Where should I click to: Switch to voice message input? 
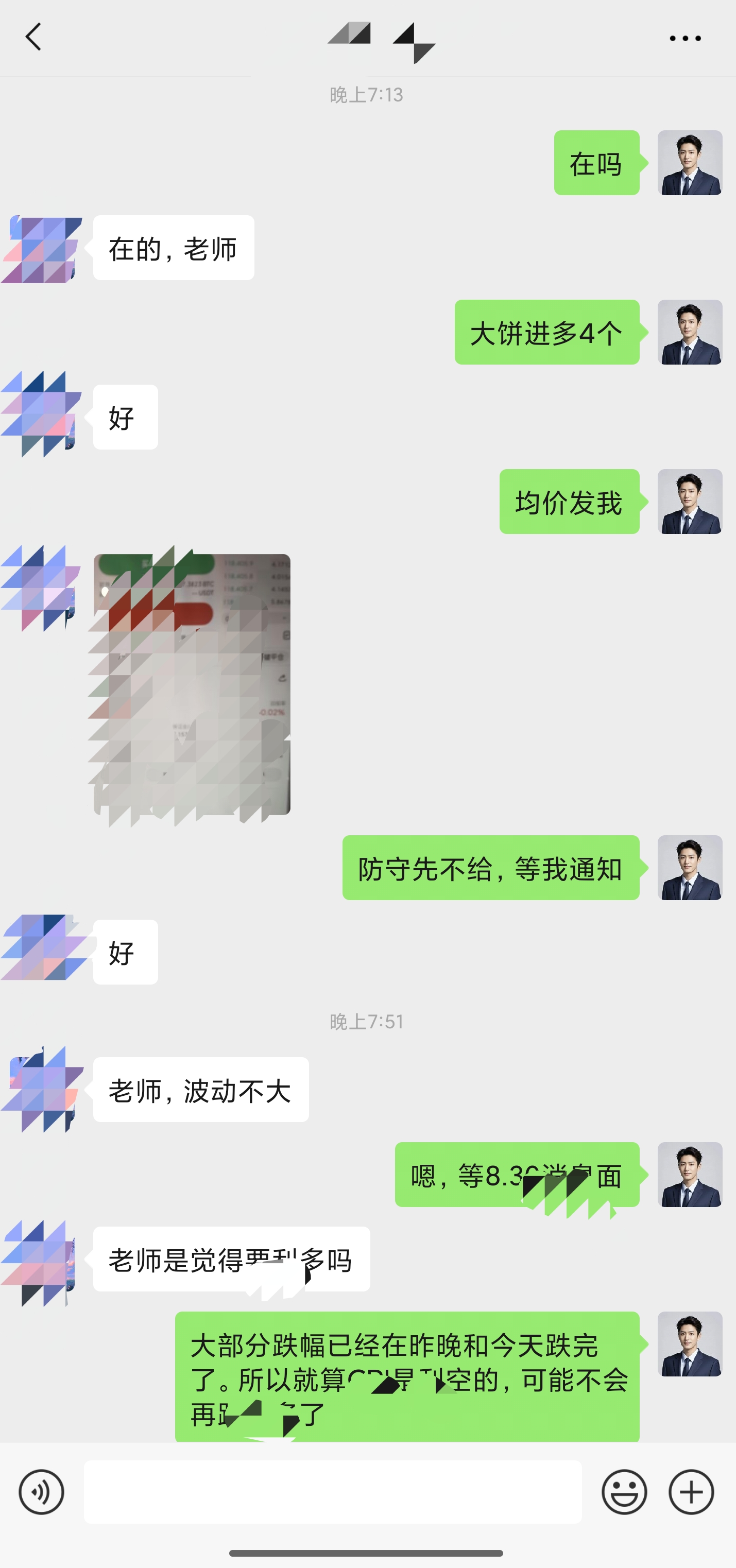[41, 1491]
